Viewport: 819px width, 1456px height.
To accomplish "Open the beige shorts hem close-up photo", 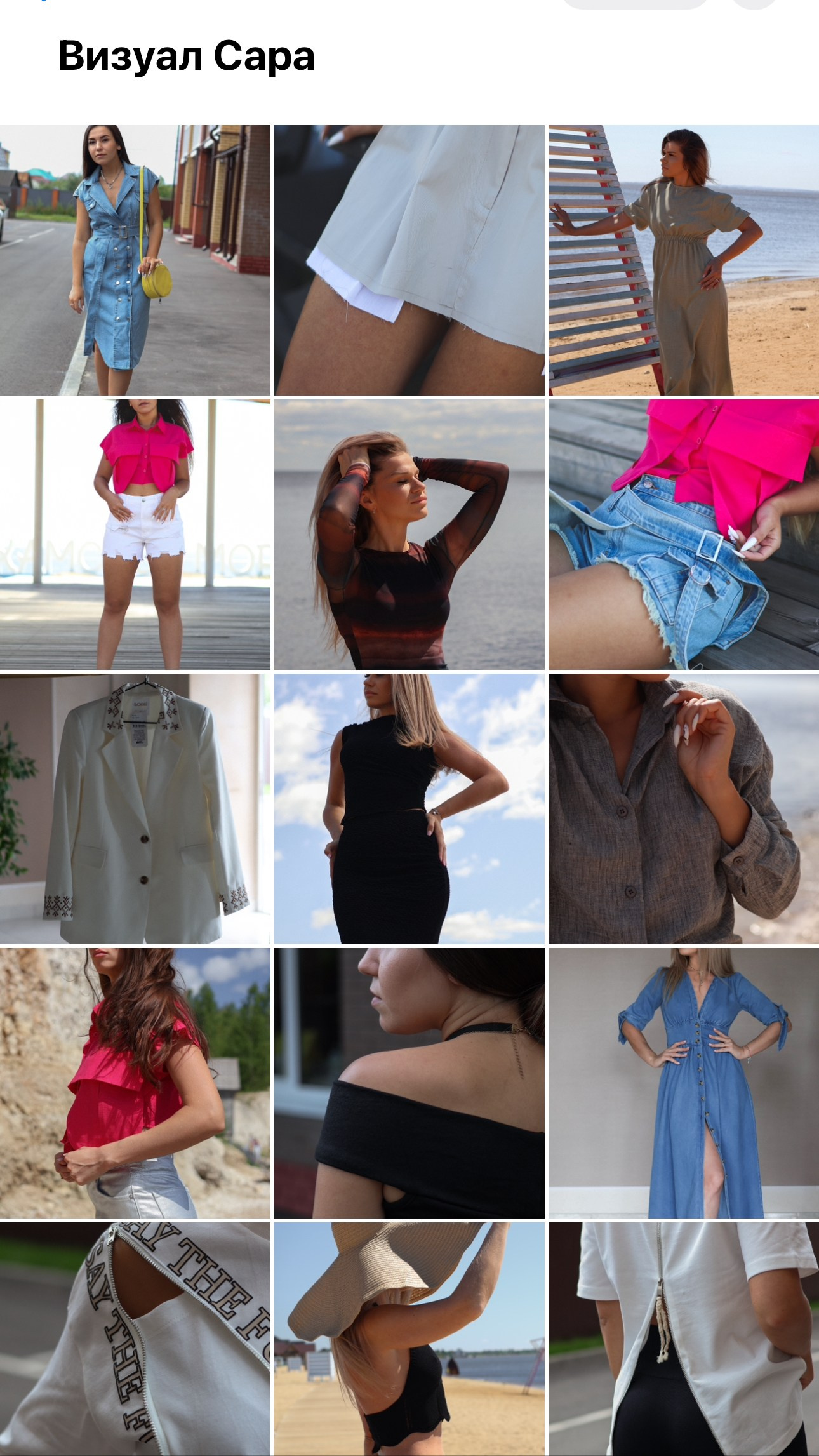I will coord(409,260).
